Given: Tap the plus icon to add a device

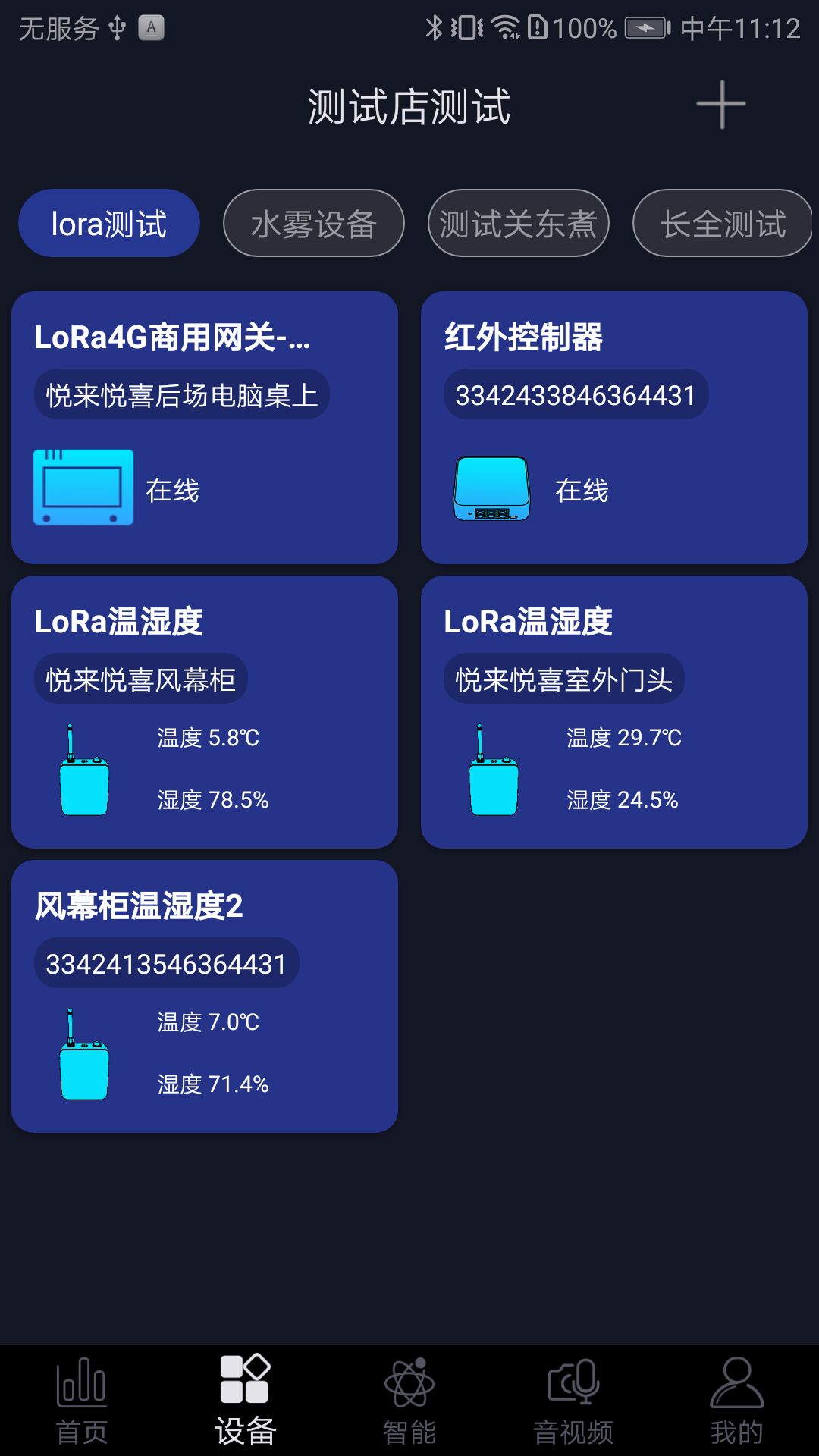Looking at the screenshot, I should tap(720, 105).
